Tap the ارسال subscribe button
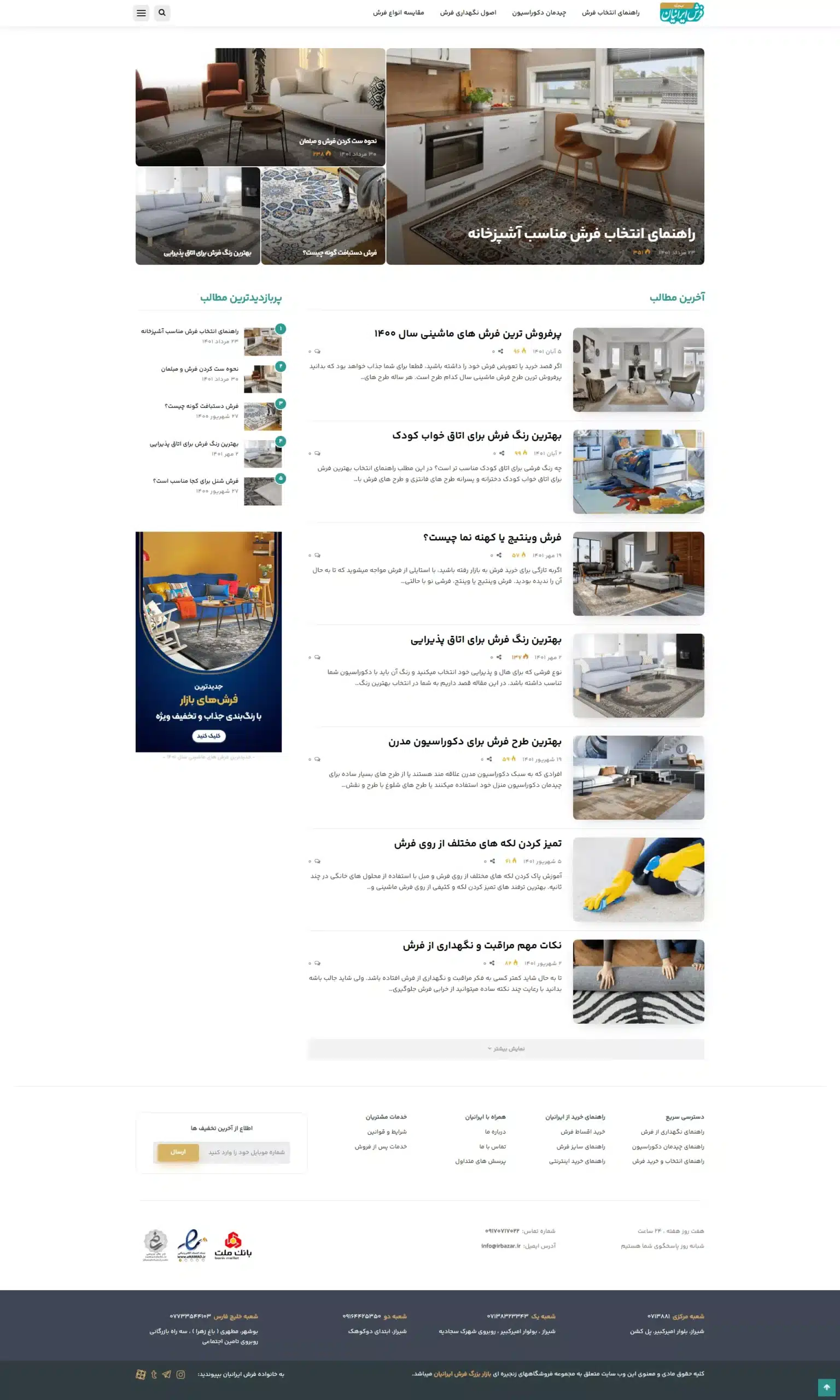 click(x=178, y=1152)
